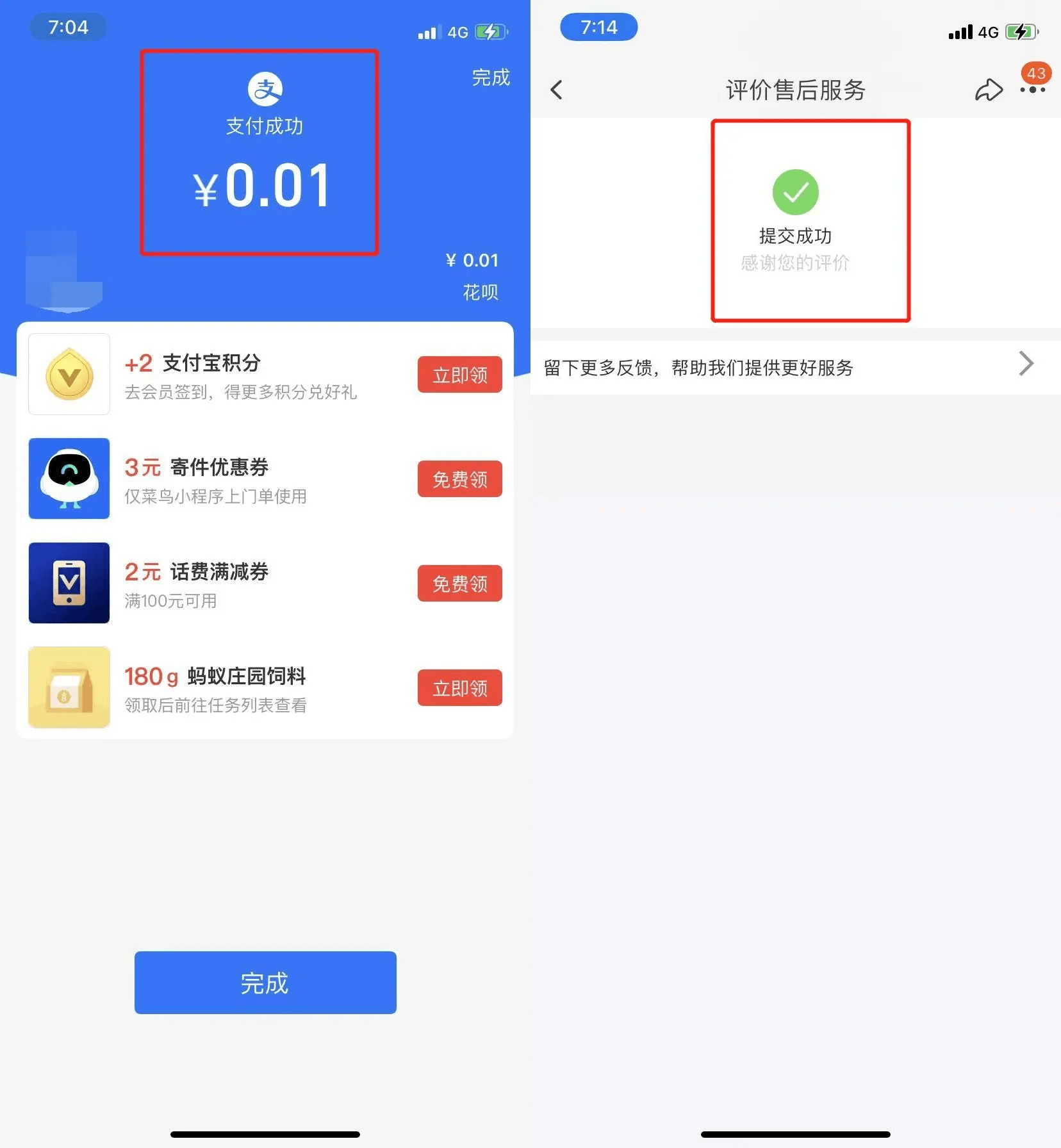
Task: Claim the +2 支付宝积分 with 立即领
Action: tap(459, 375)
